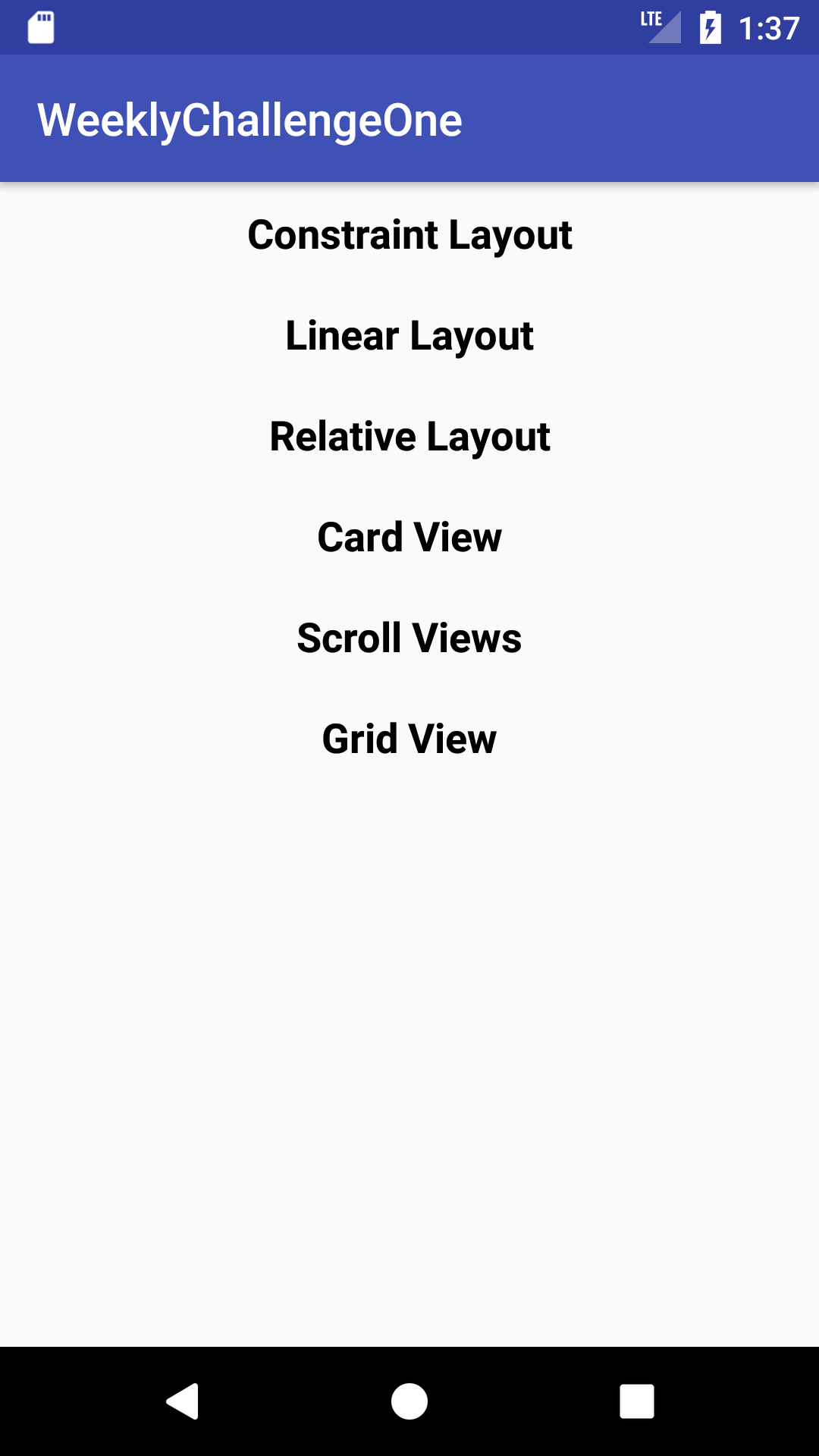Select Linear Layout from the list
819x1456 pixels.
pos(409,335)
